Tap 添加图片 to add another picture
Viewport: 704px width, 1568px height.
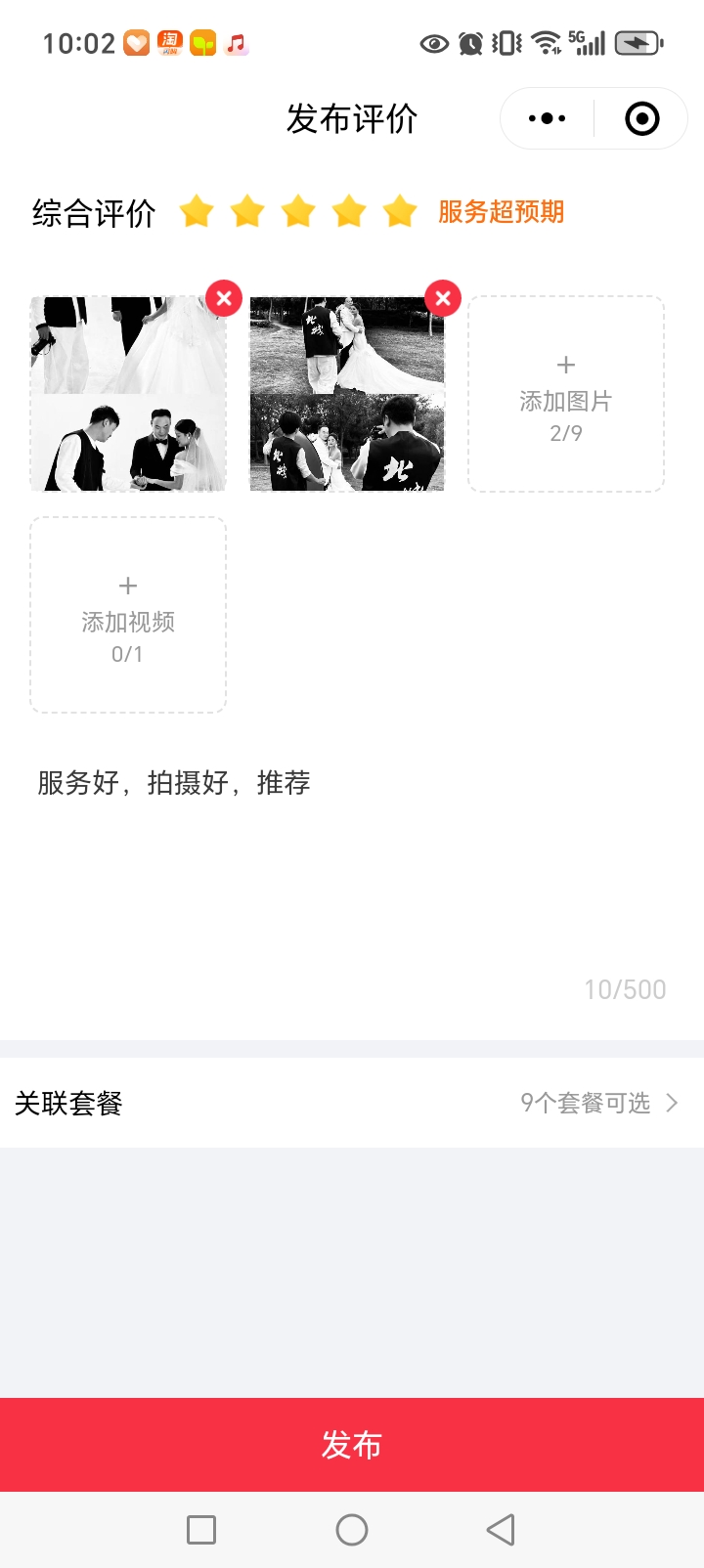(x=566, y=394)
